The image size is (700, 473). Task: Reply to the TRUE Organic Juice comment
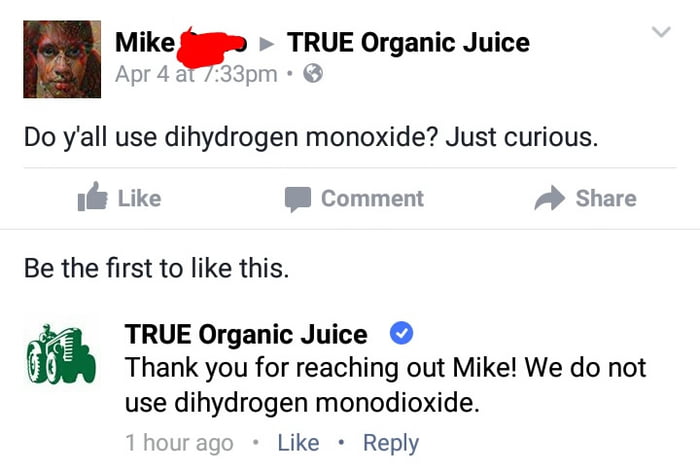click(390, 443)
